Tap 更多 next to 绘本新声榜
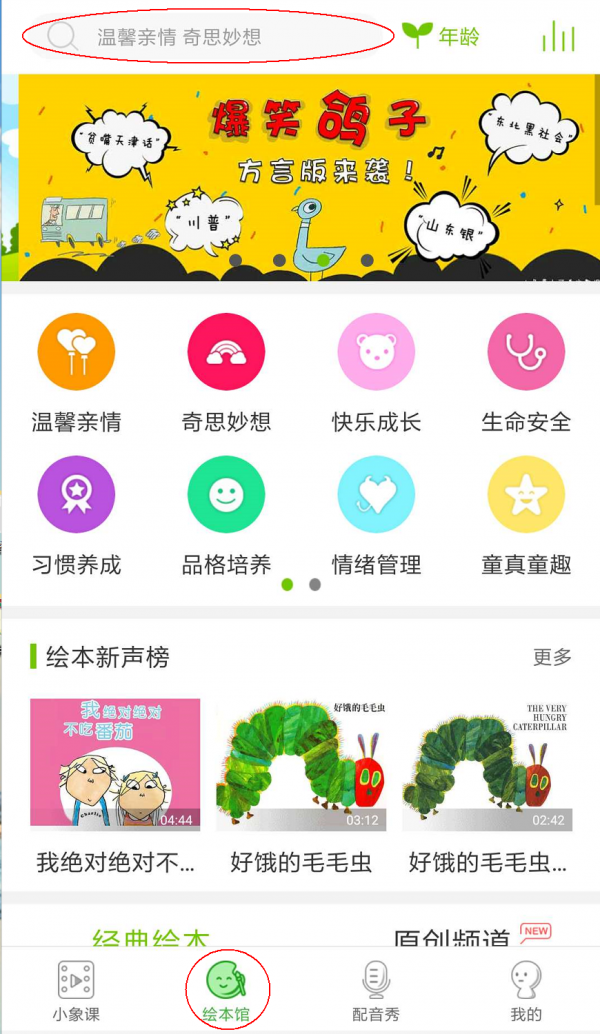600x1034 pixels. 552,657
